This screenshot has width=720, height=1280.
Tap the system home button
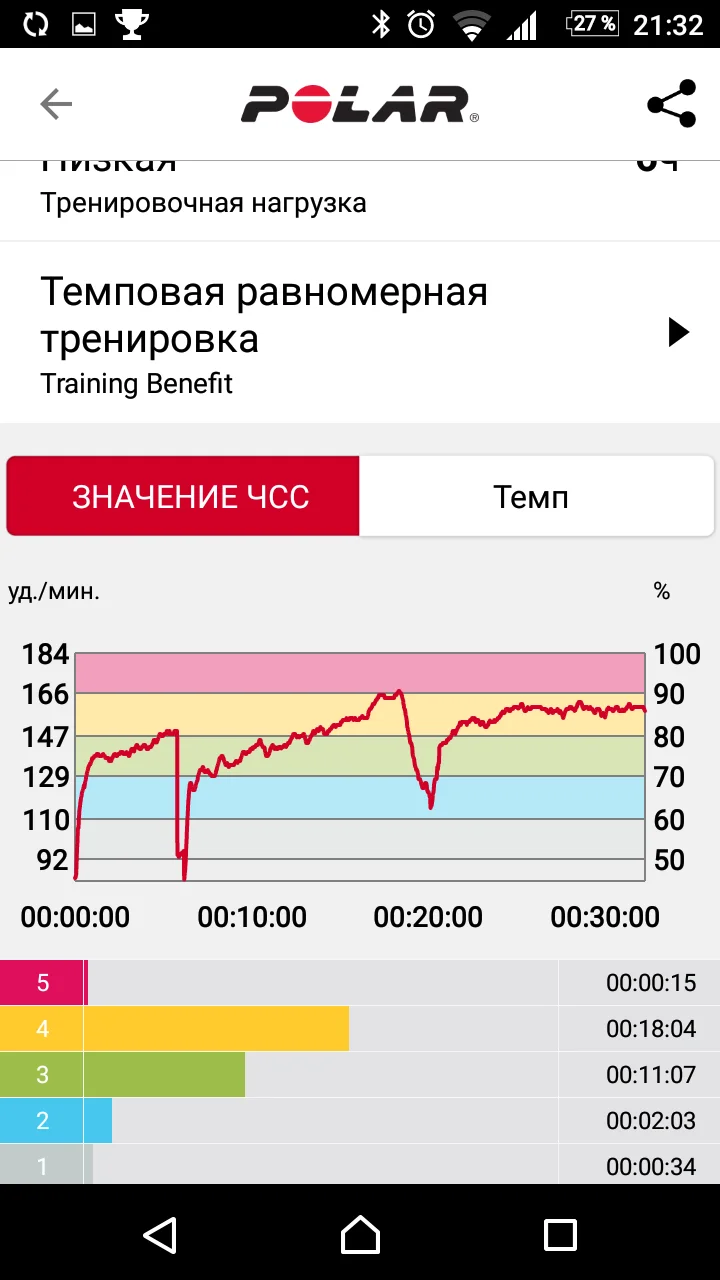pyautogui.click(x=360, y=1234)
